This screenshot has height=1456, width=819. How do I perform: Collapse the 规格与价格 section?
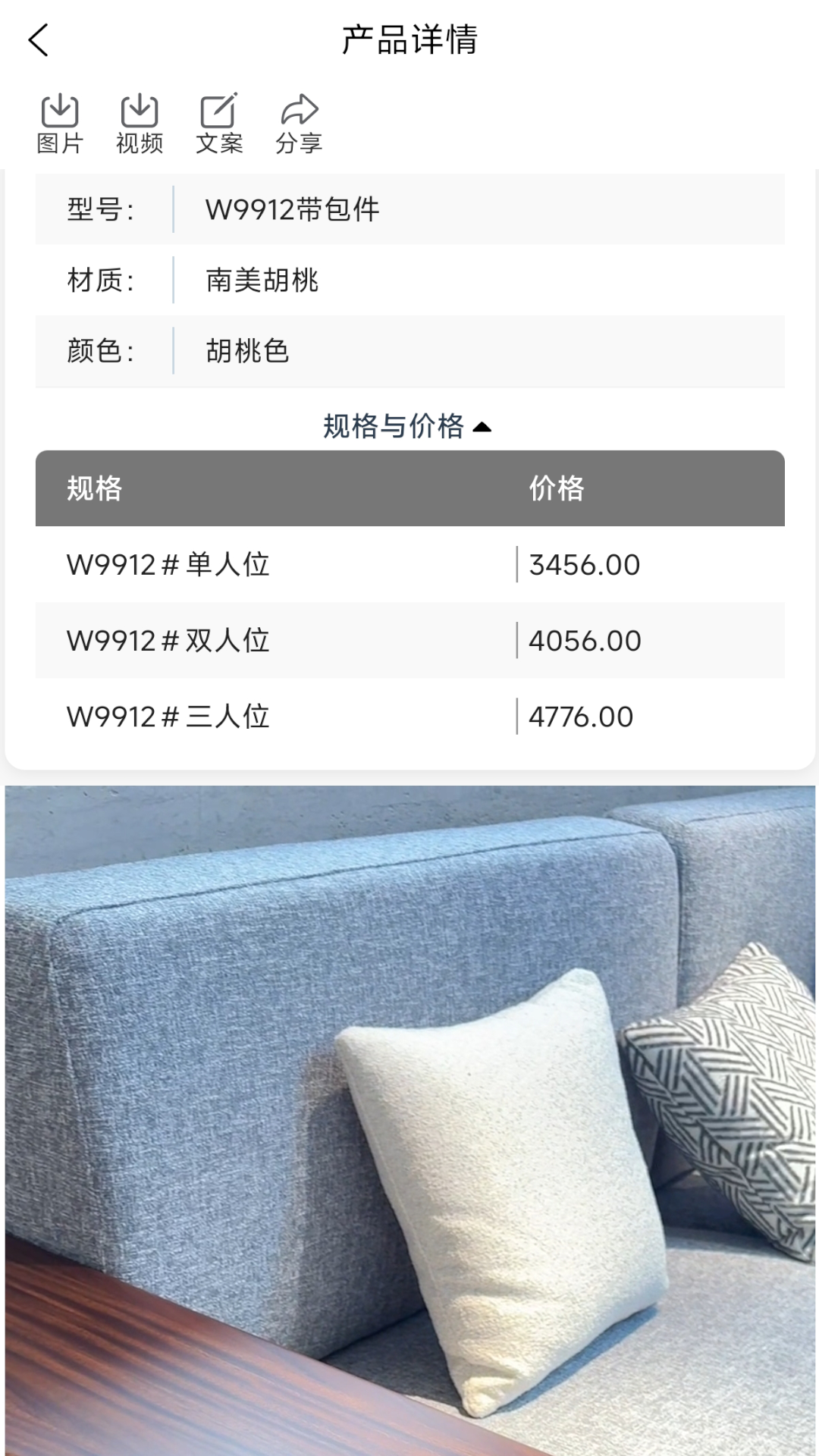coord(408,427)
